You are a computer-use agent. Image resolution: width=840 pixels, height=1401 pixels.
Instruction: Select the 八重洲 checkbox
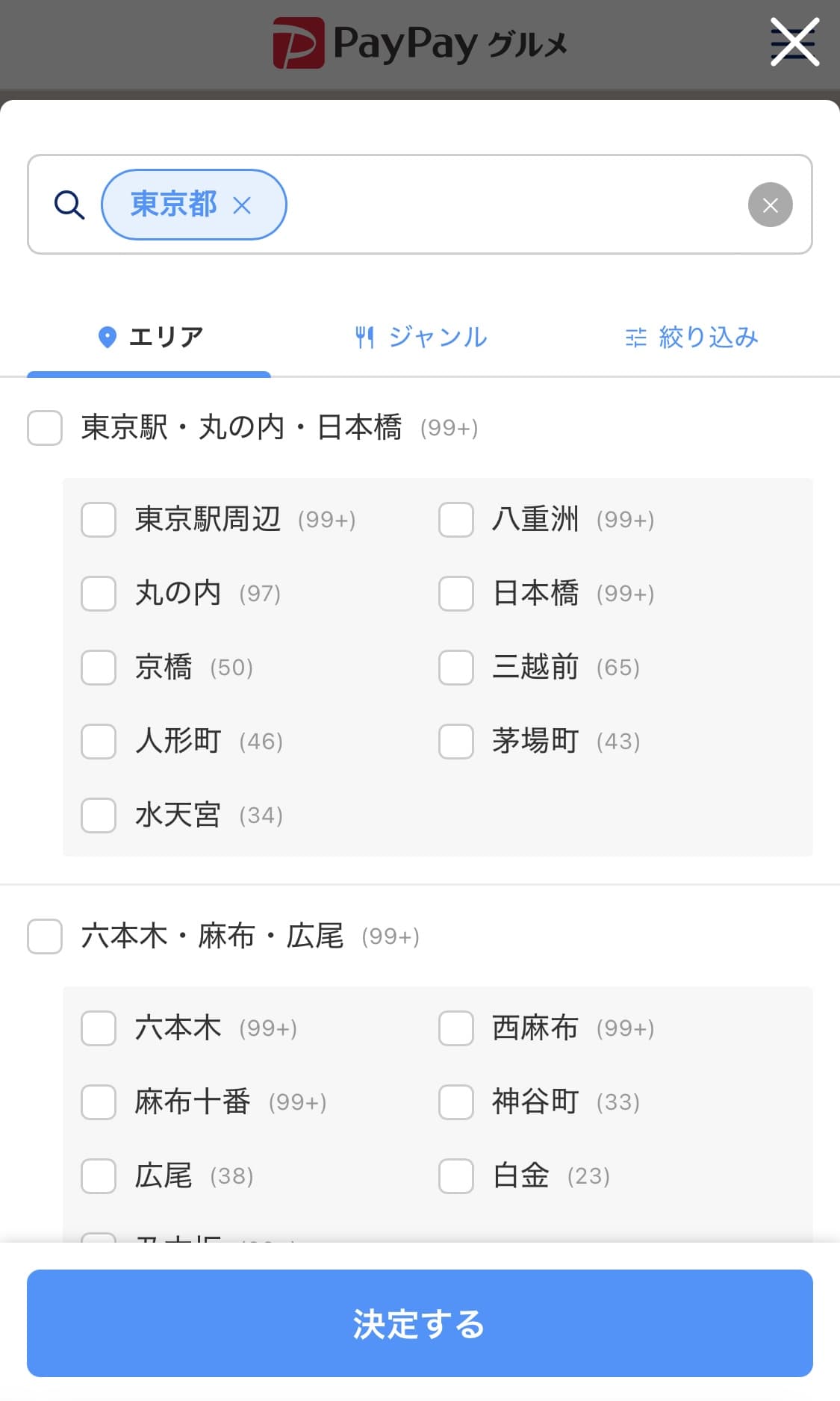(x=456, y=520)
